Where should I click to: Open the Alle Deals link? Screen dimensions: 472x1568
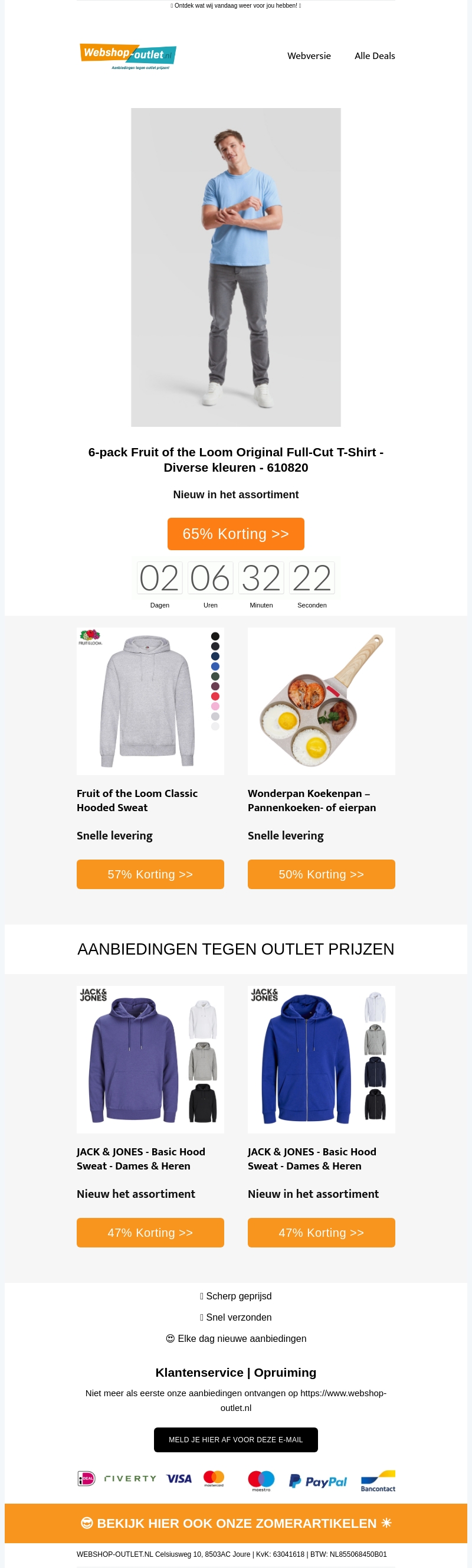[374, 55]
